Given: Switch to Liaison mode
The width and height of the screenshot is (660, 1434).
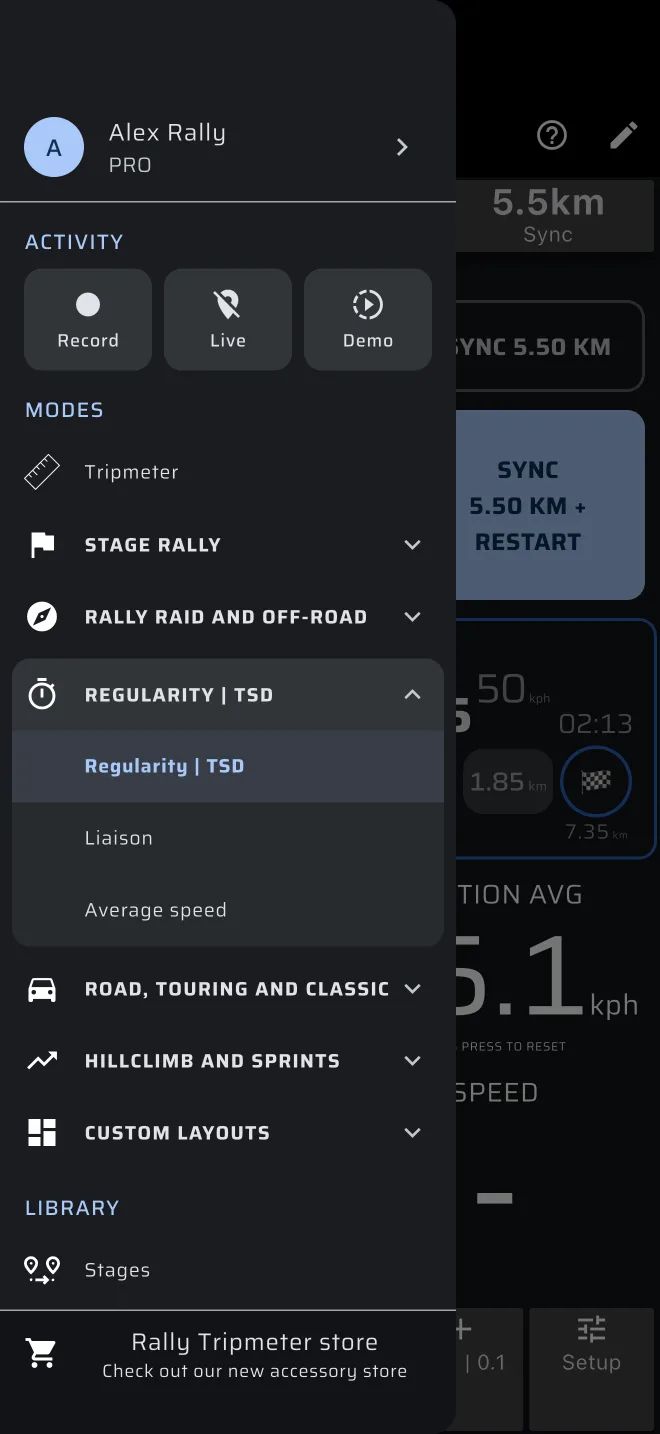Looking at the screenshot, I should pyautogui.click(x=228, y=838).
